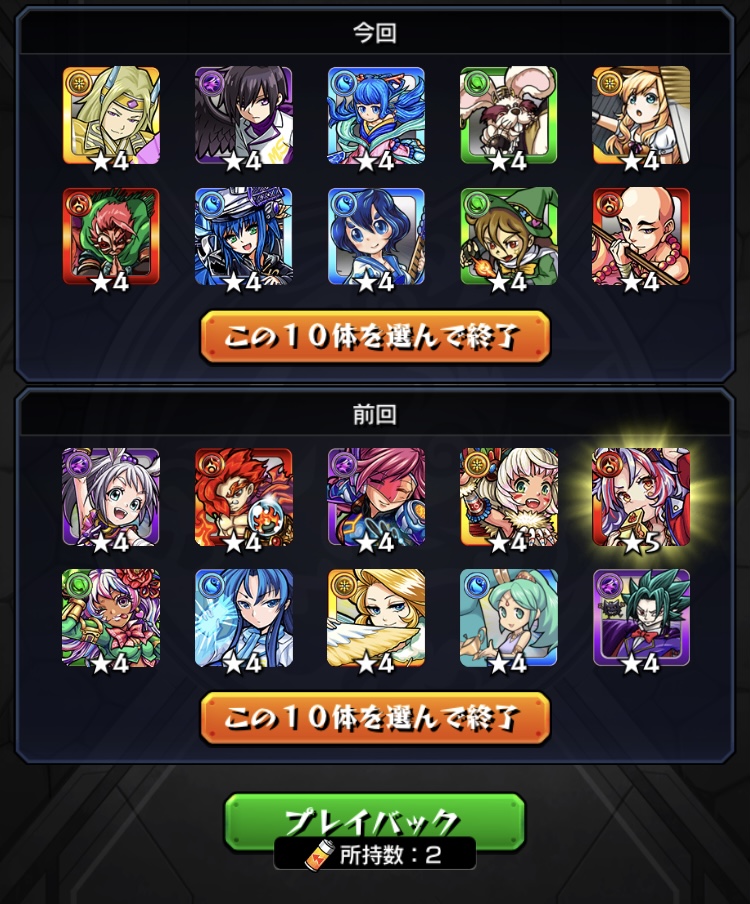This screenshot has height=904, width=750.
Task: Select the red masked green-haired character in 今回
Action: (111, 237)
